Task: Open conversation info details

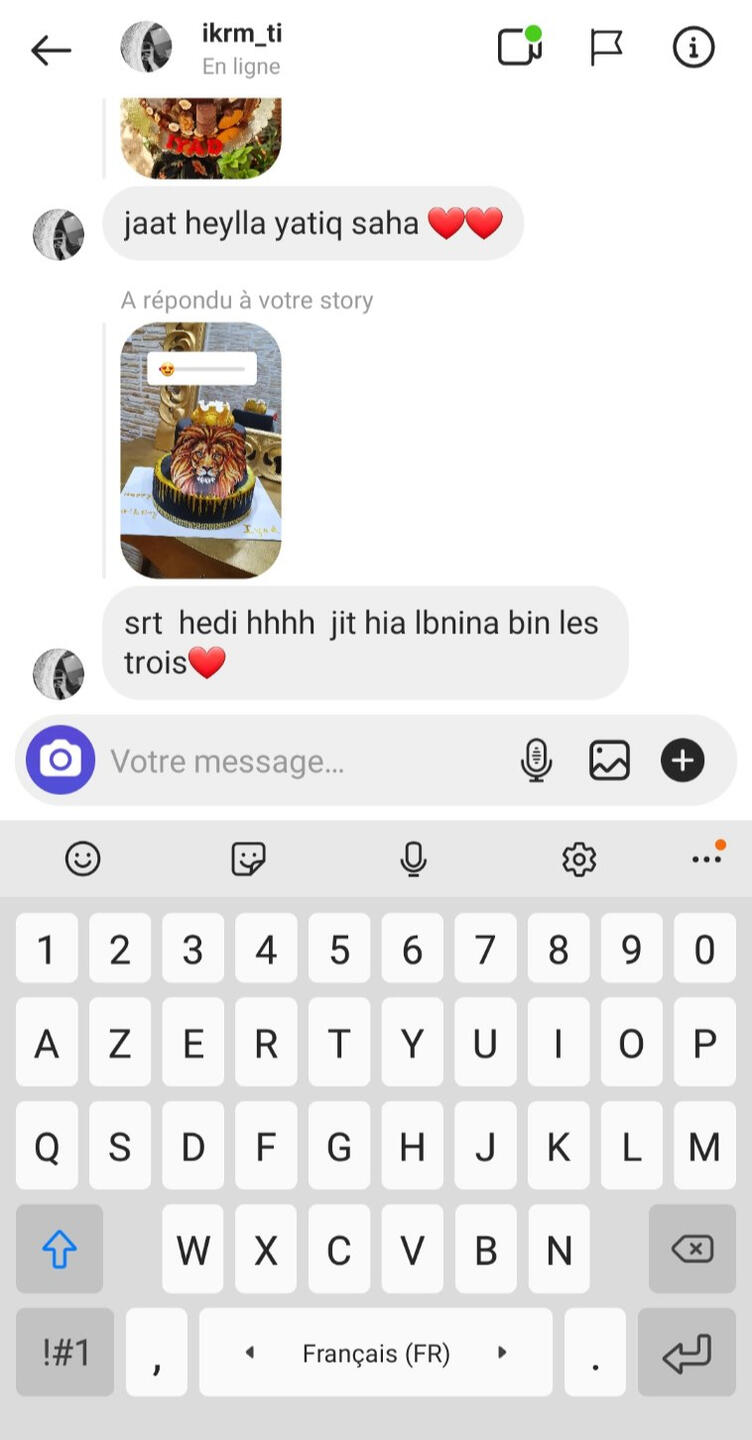Action: [693, 47]
